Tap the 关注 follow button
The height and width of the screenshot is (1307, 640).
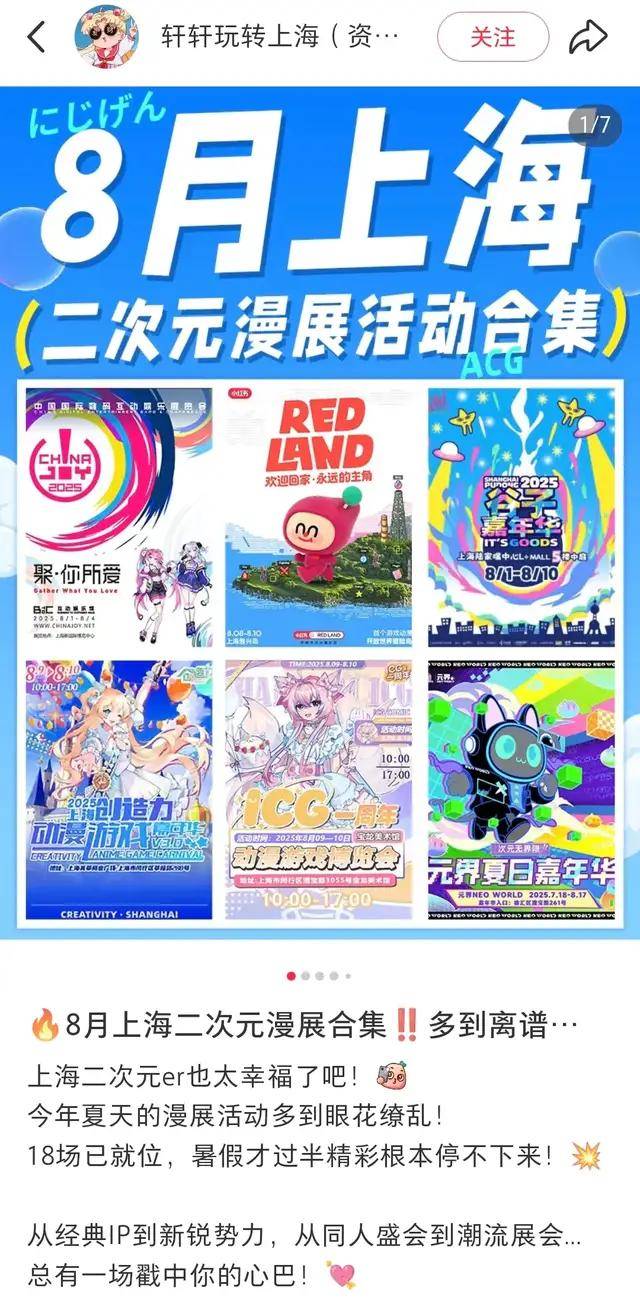point(493,38)
